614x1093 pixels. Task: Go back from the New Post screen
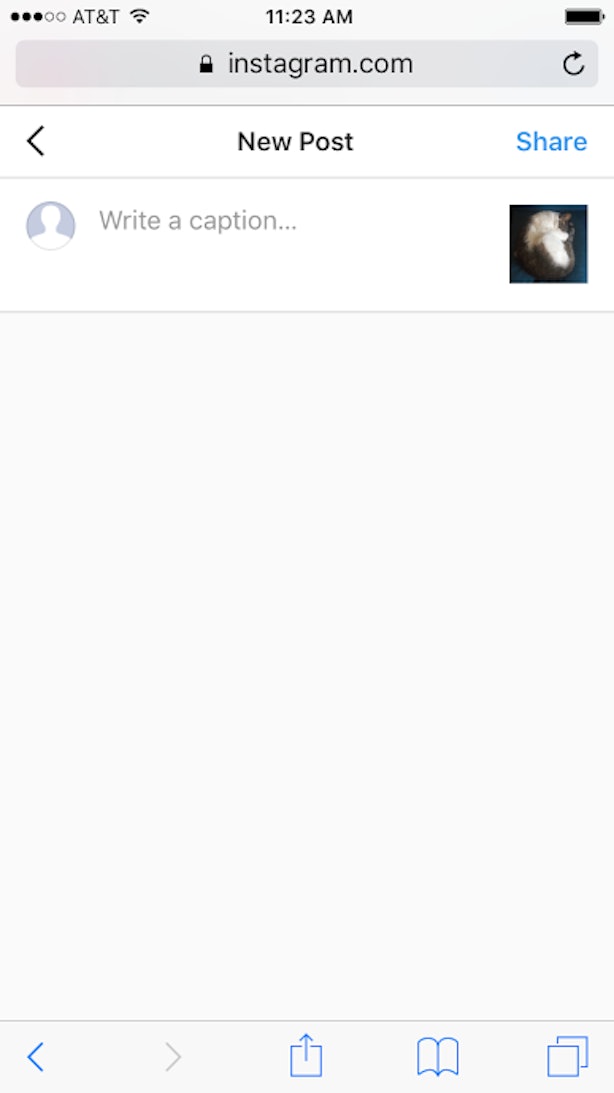pos(36,141)
